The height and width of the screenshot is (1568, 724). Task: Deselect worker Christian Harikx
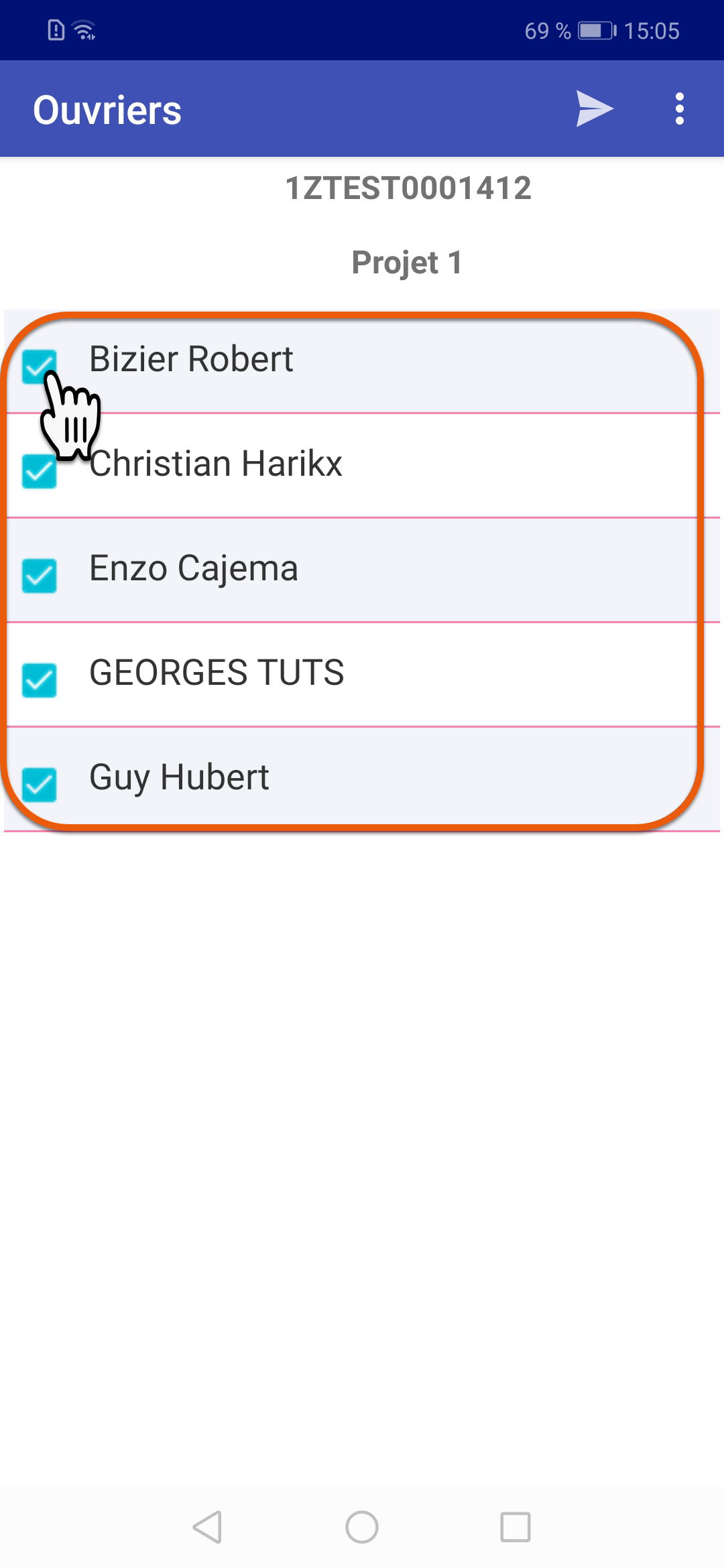39,471
